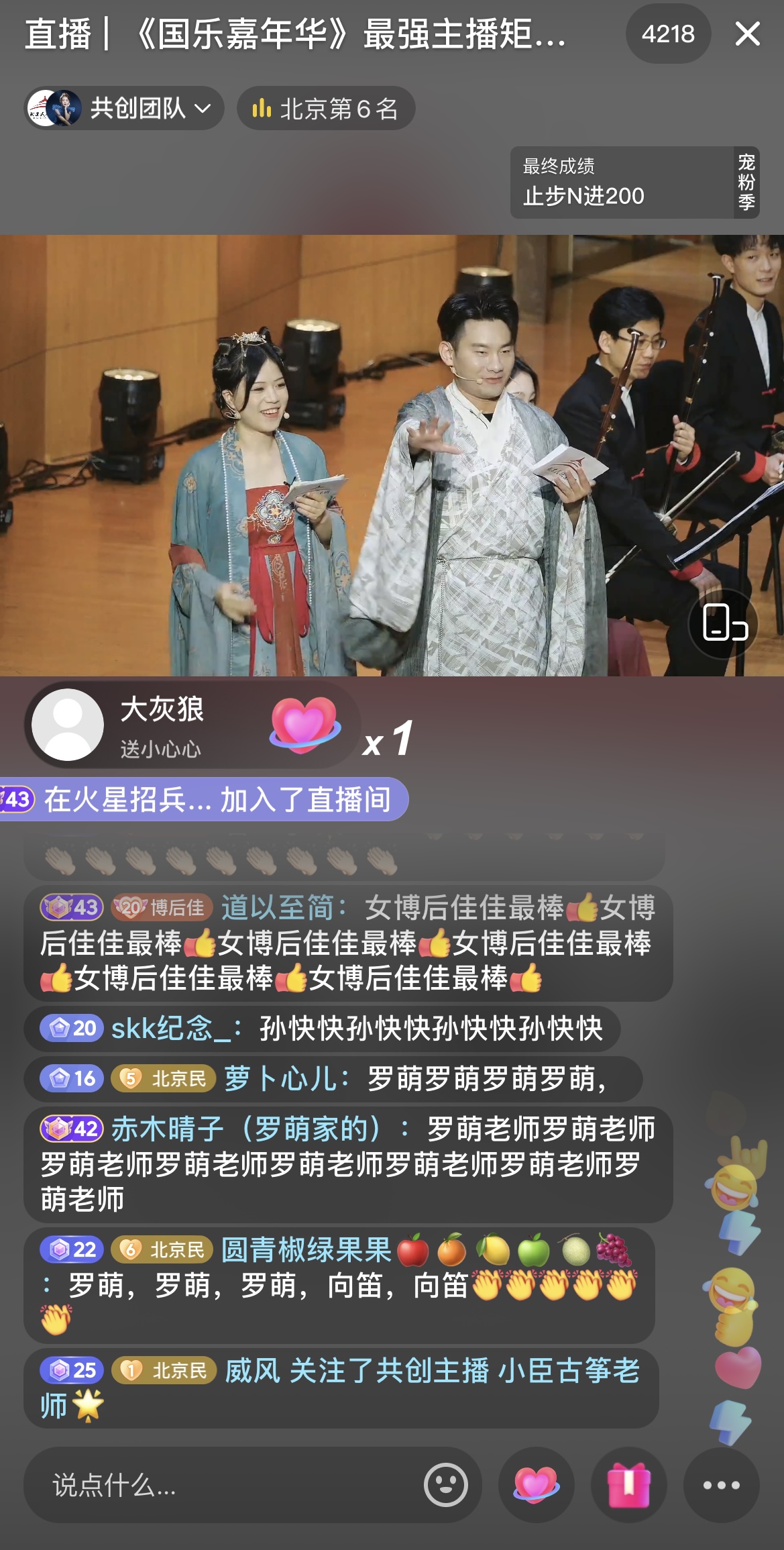784x1550 pixels.
Task: Open the gift panel
Action: pos(628,1485)
